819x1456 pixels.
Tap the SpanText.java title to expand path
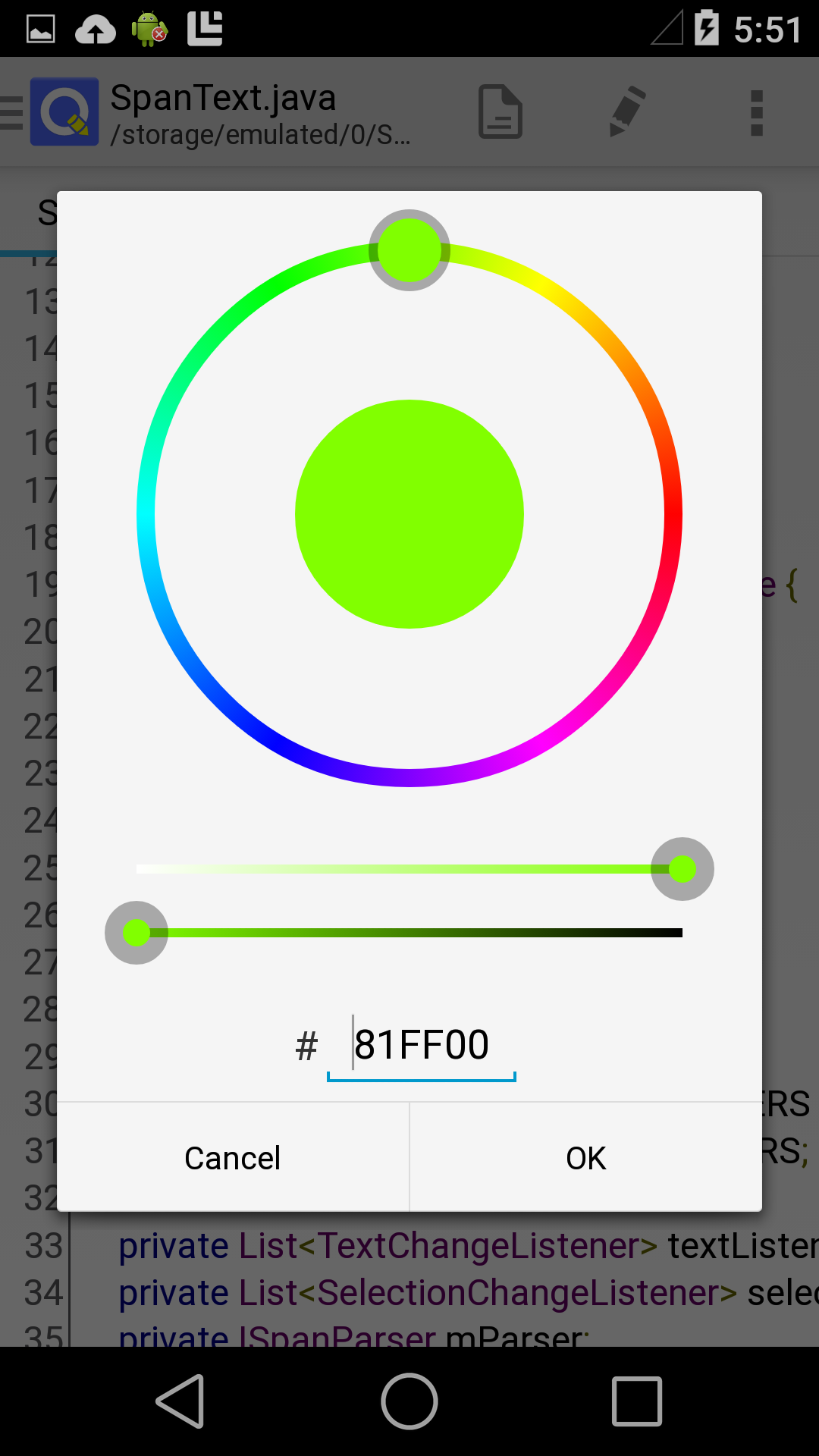pos(224,99)
